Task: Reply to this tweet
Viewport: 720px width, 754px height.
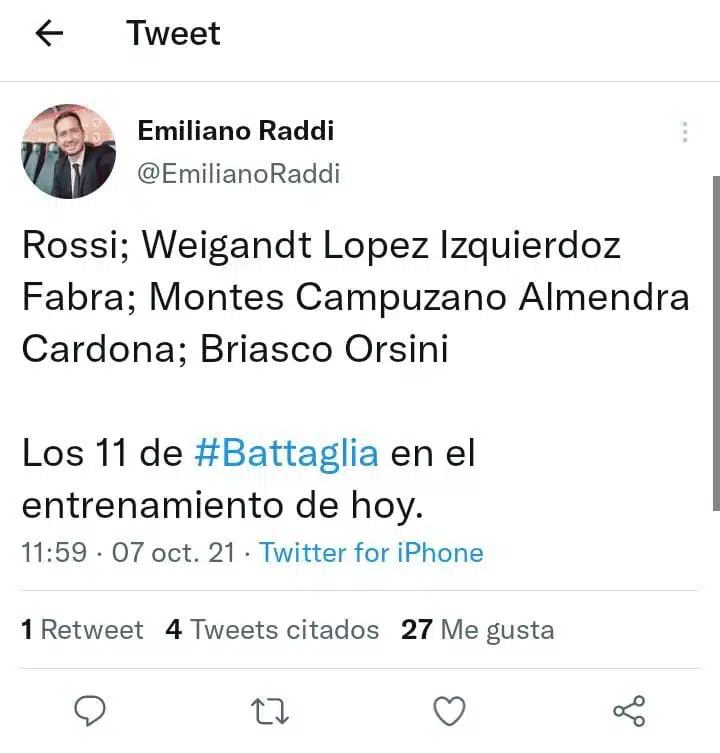Action: pos(91,711)
